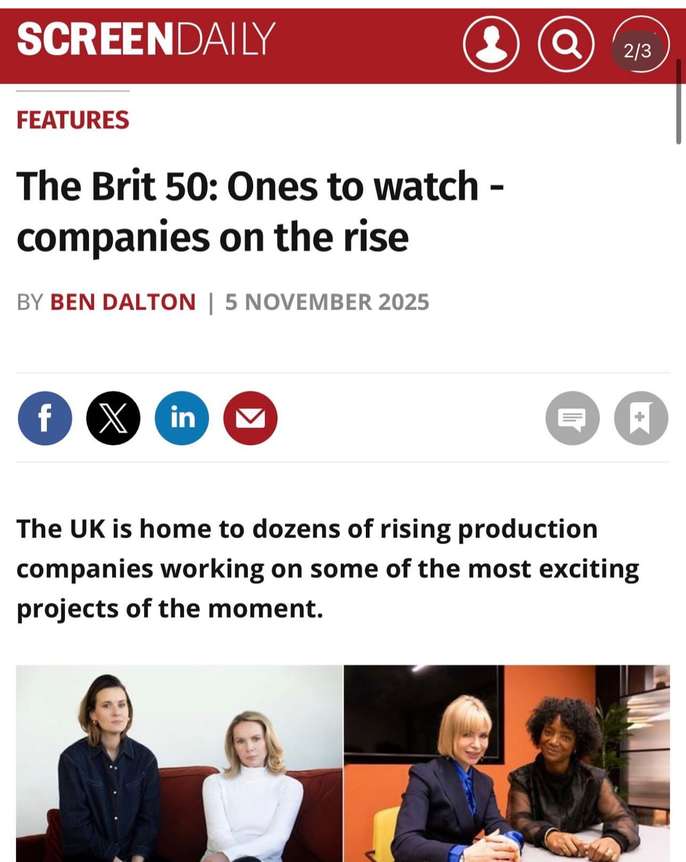Viewport: 686px width, 862px height.
Task: Open the site search magnifier
Action: click(566, 45)
